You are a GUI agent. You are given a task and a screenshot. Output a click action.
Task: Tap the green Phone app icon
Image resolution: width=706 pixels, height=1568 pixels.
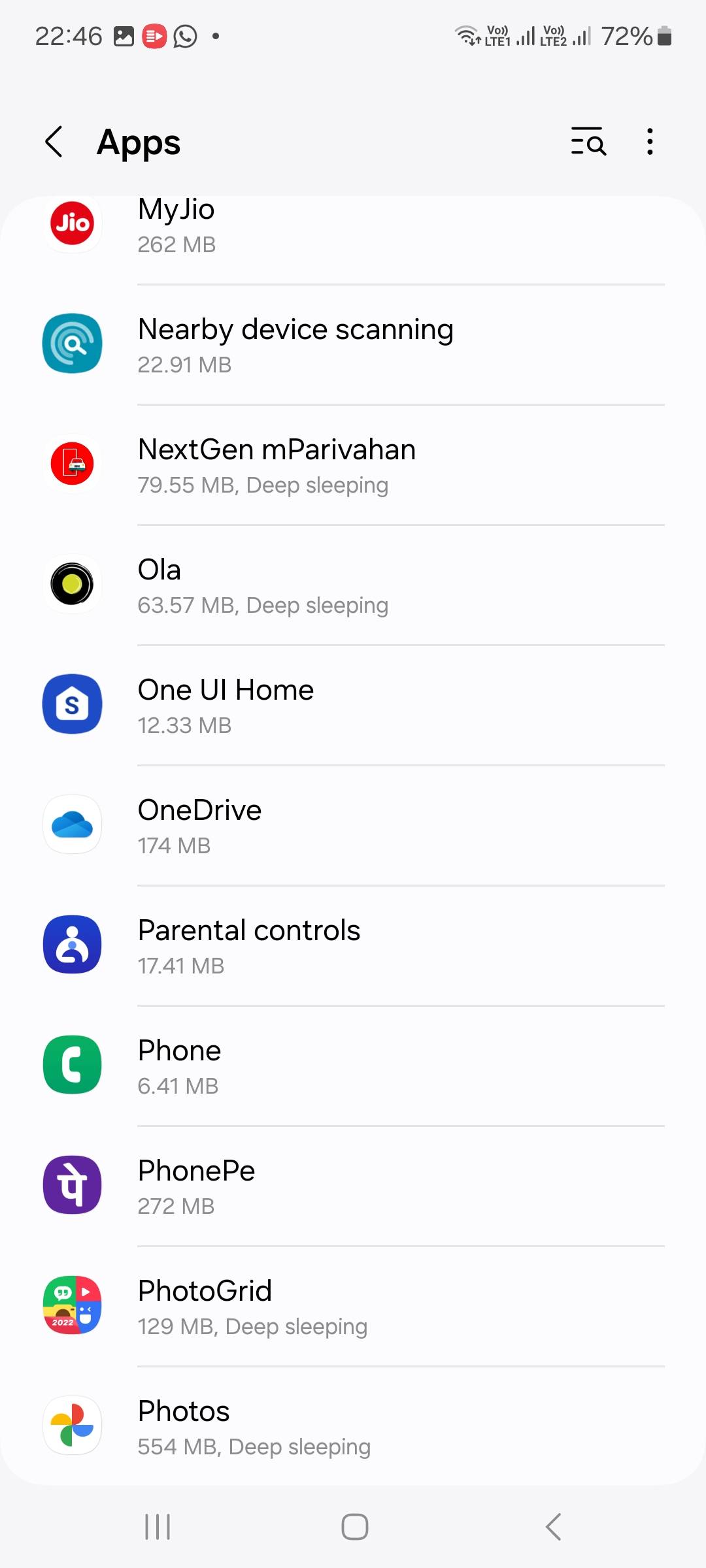(72, 1065)
